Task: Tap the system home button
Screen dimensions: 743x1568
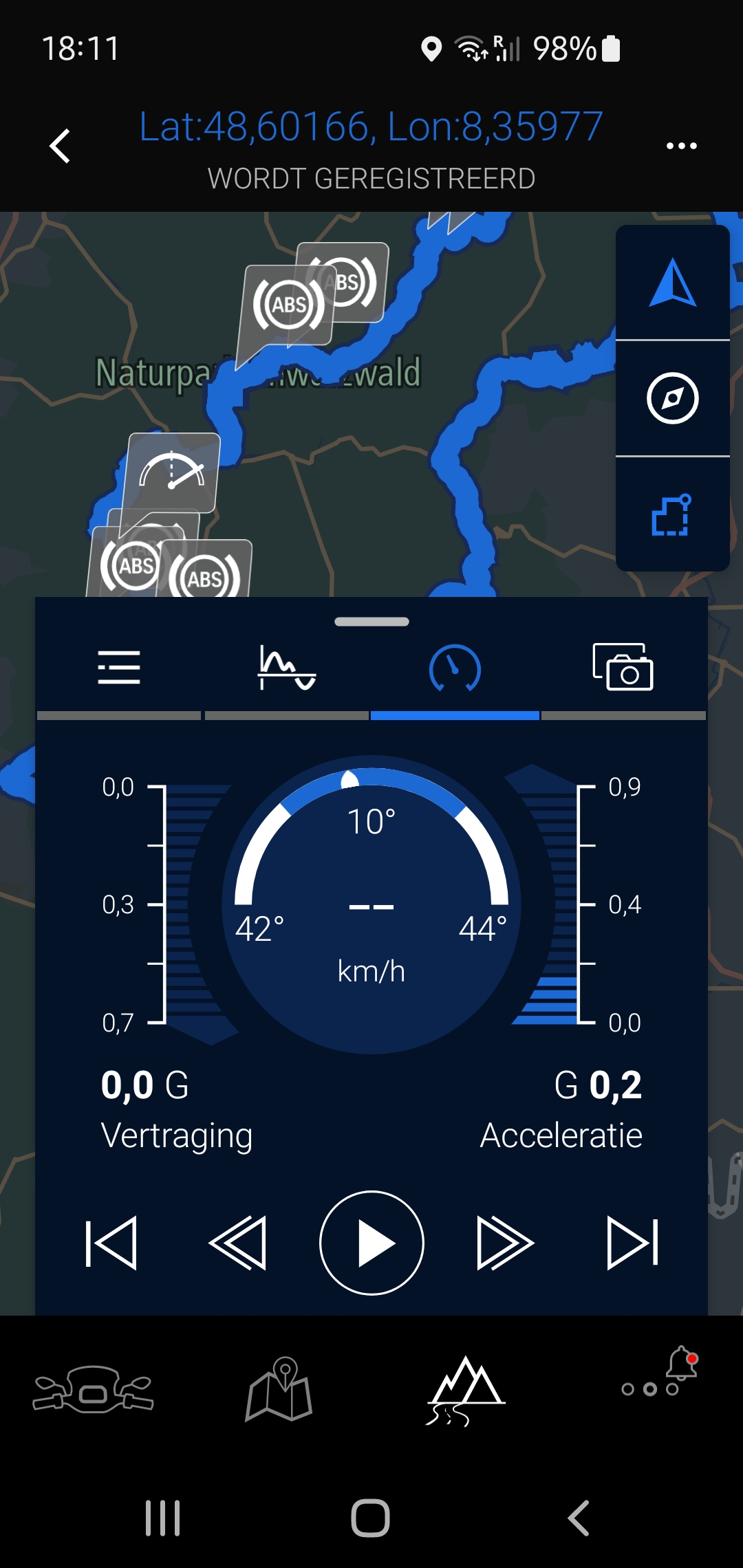Action: (371, 1518)
